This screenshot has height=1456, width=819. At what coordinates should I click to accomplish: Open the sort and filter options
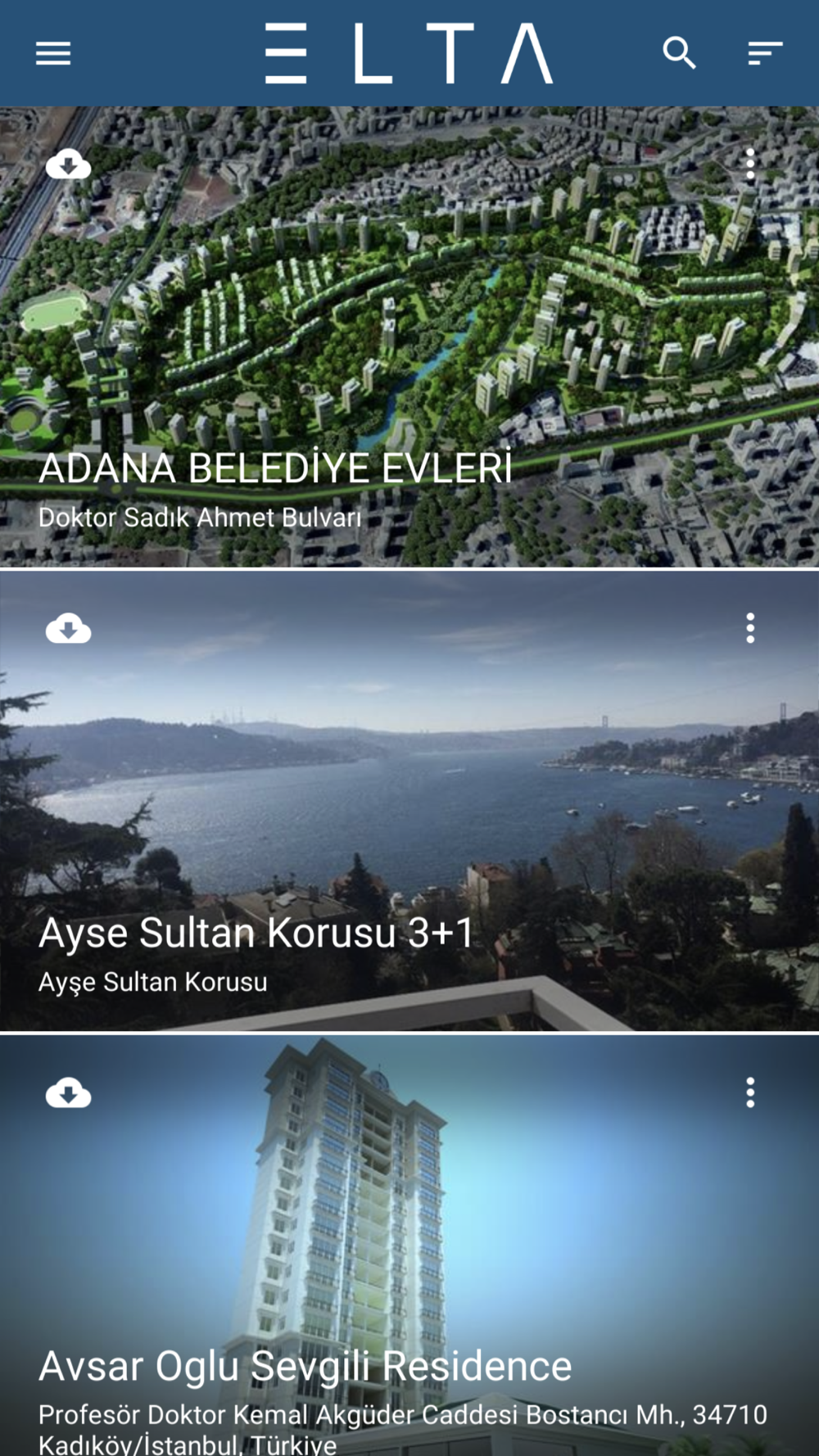coord(765,54)
